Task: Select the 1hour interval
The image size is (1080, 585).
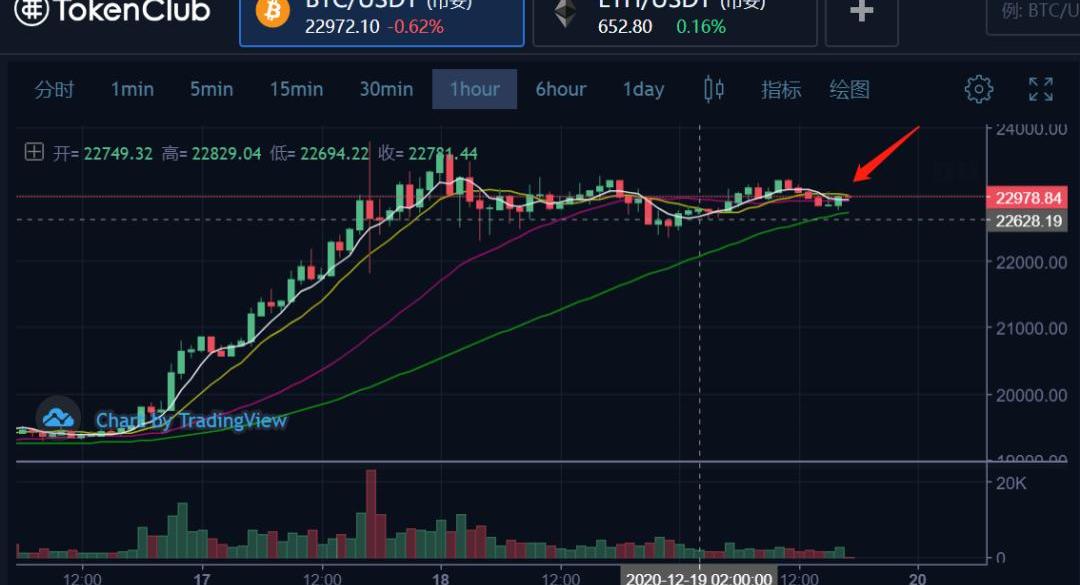Action: [474, 90]
